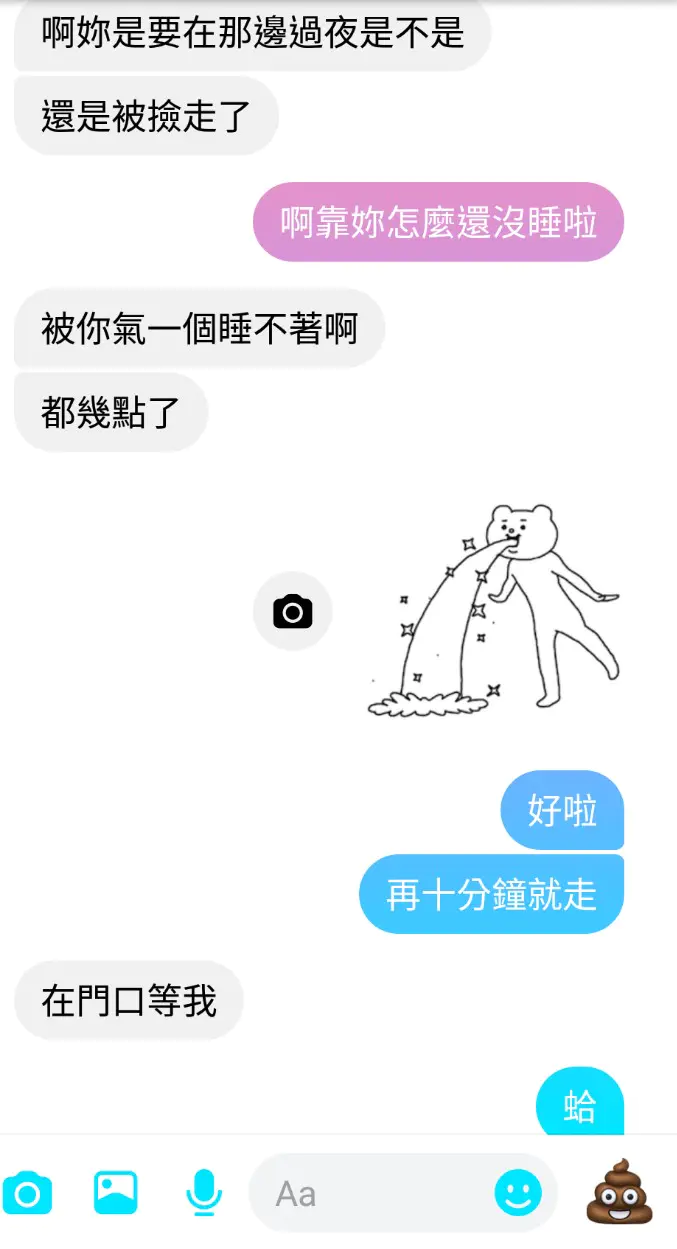677x1249 pixels.
Task: Tap the microphone to record voice
Action: [x=203, y=1192]
